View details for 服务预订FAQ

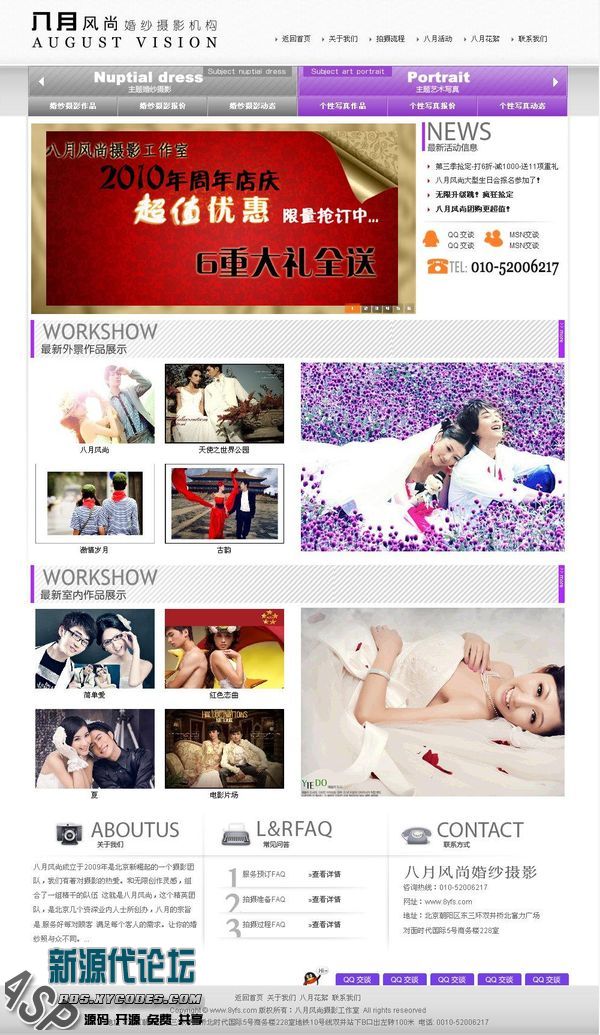pyautogui.click(x=324, y=874)
